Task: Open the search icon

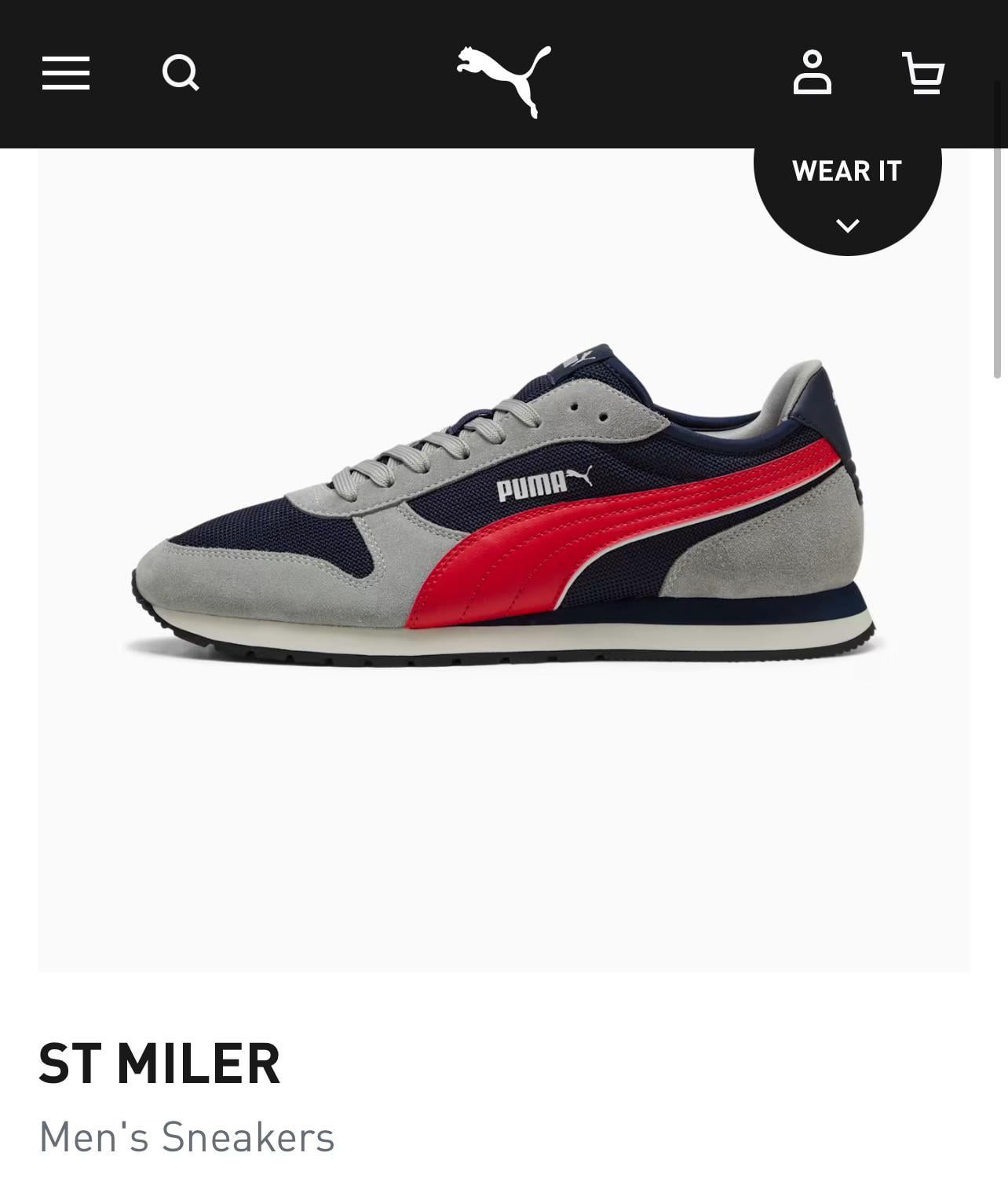Action: tap(181, 73)
